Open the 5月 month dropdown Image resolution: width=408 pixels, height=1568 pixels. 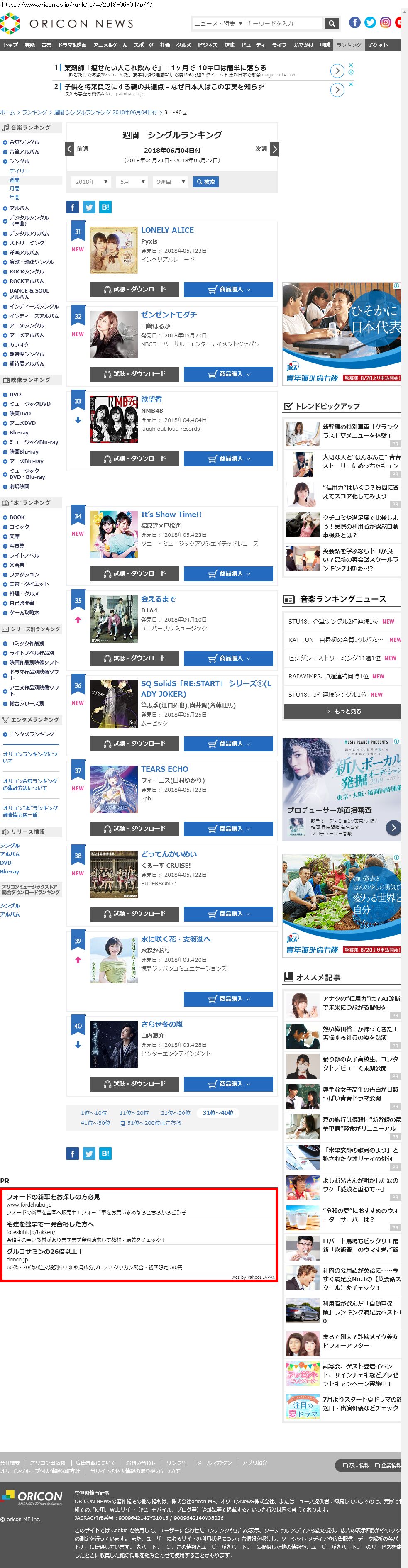[x=132, y=182]
